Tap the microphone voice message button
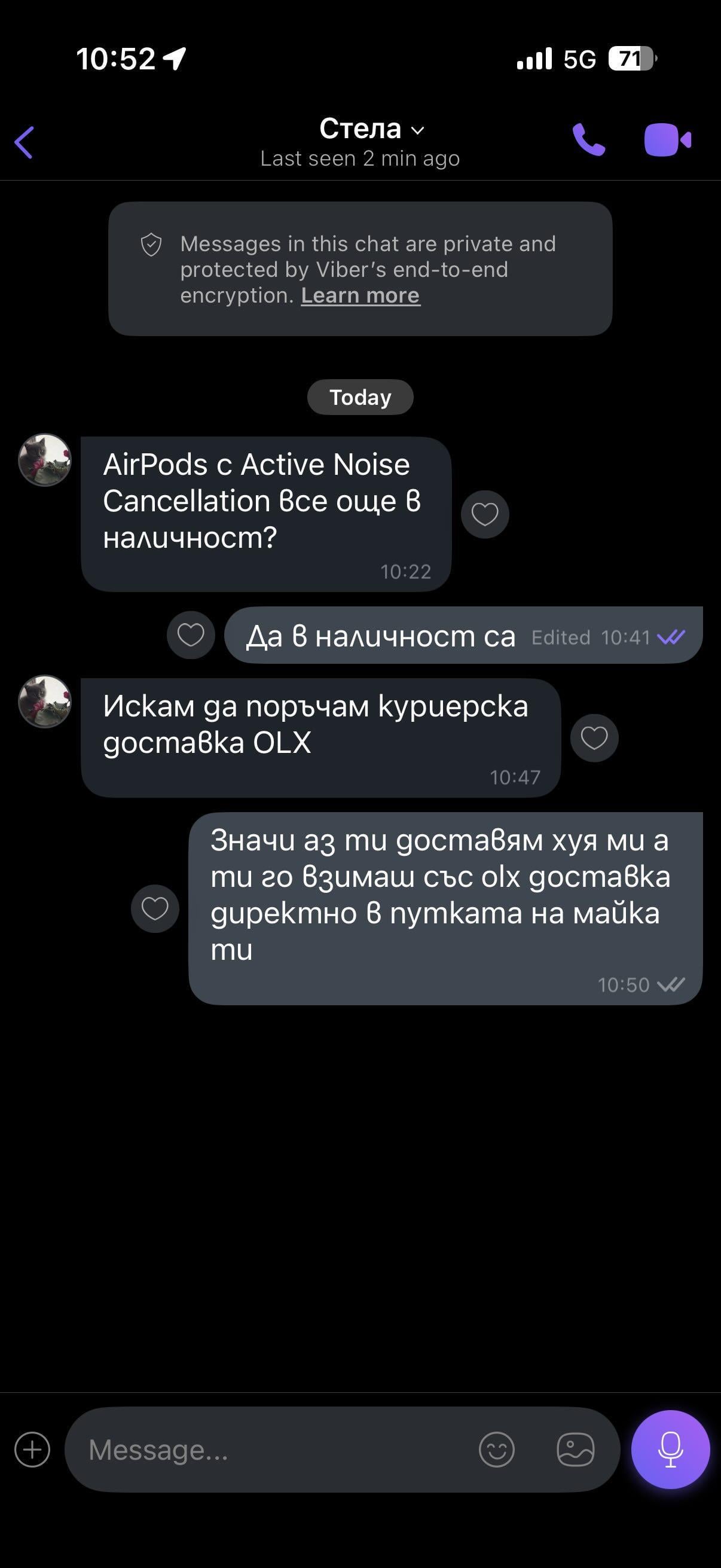Image resolution: width=721 pixels, height=1568 pixels. pos(670,1450)
